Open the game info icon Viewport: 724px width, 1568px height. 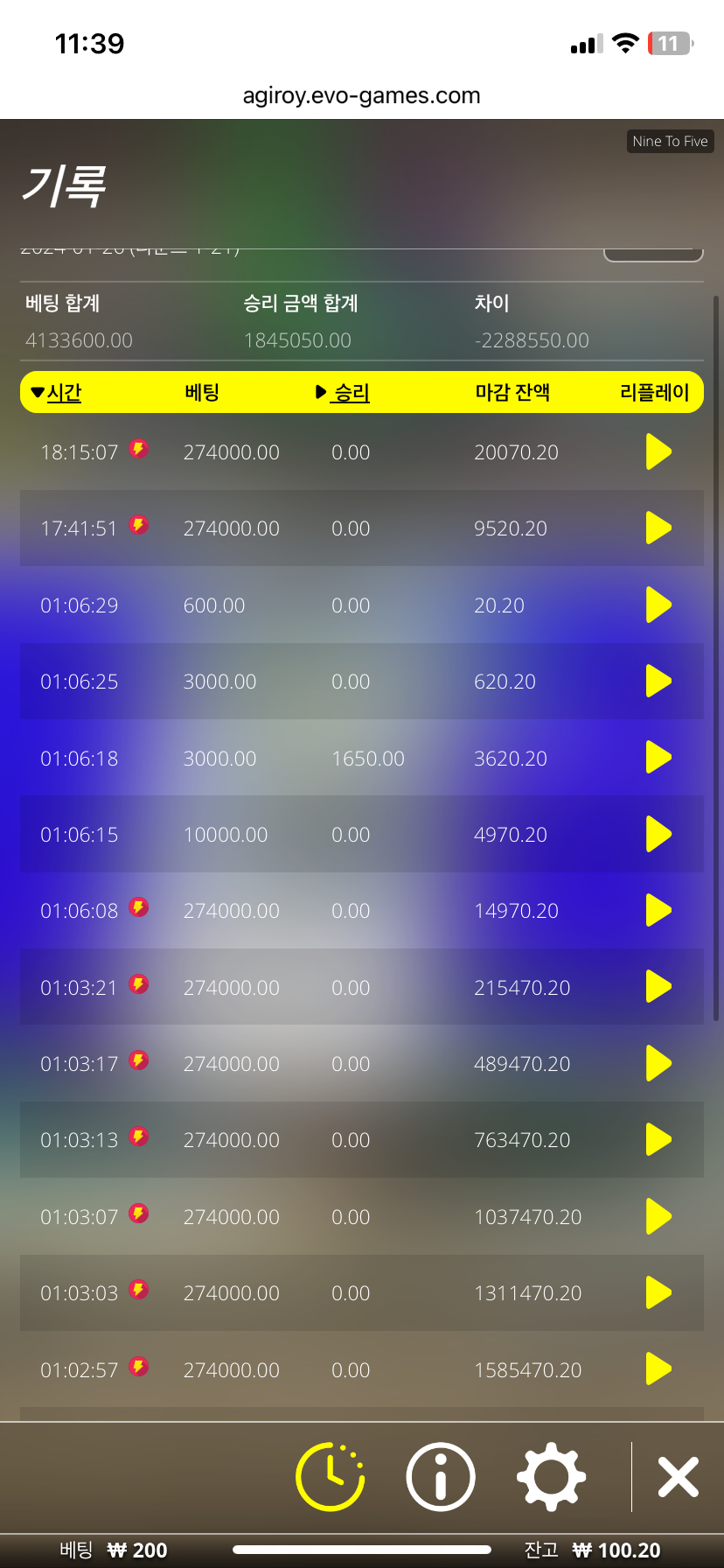pyautogui.click(x=441, y=1477)
